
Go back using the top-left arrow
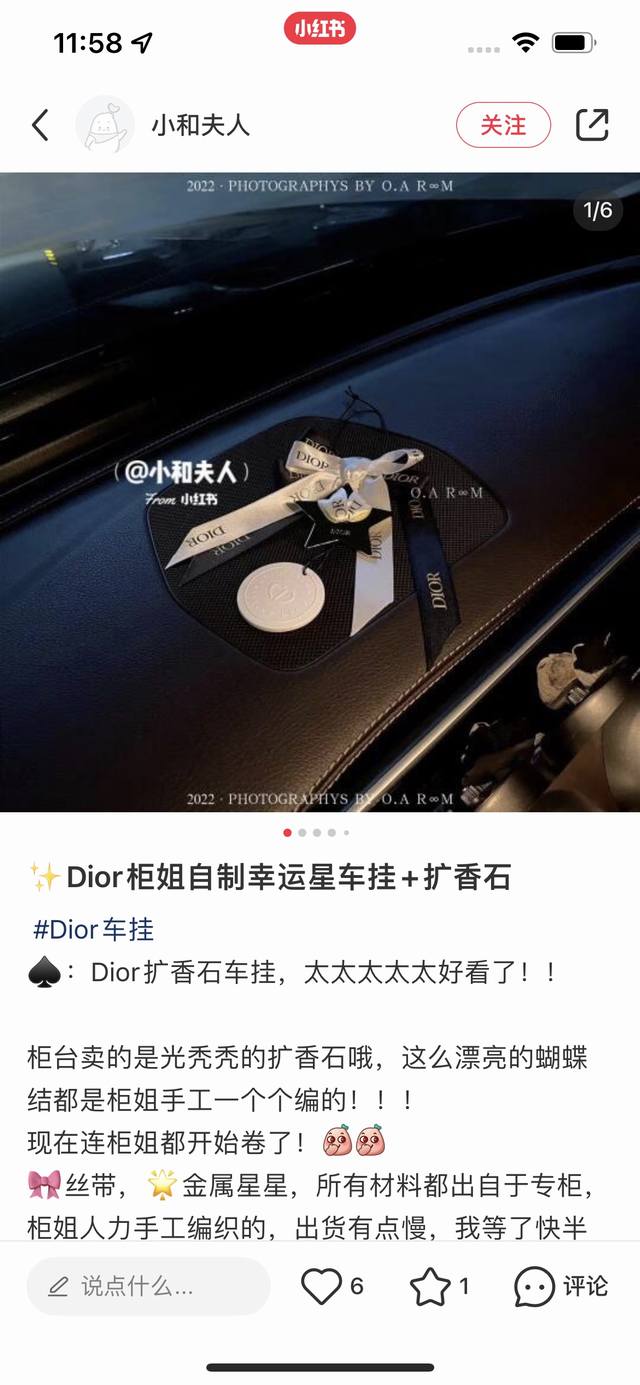pos(40,125)
